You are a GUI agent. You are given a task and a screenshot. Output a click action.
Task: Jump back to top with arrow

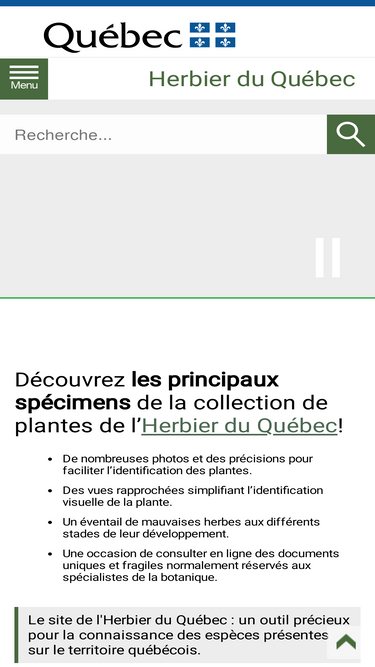pos(346,641)
